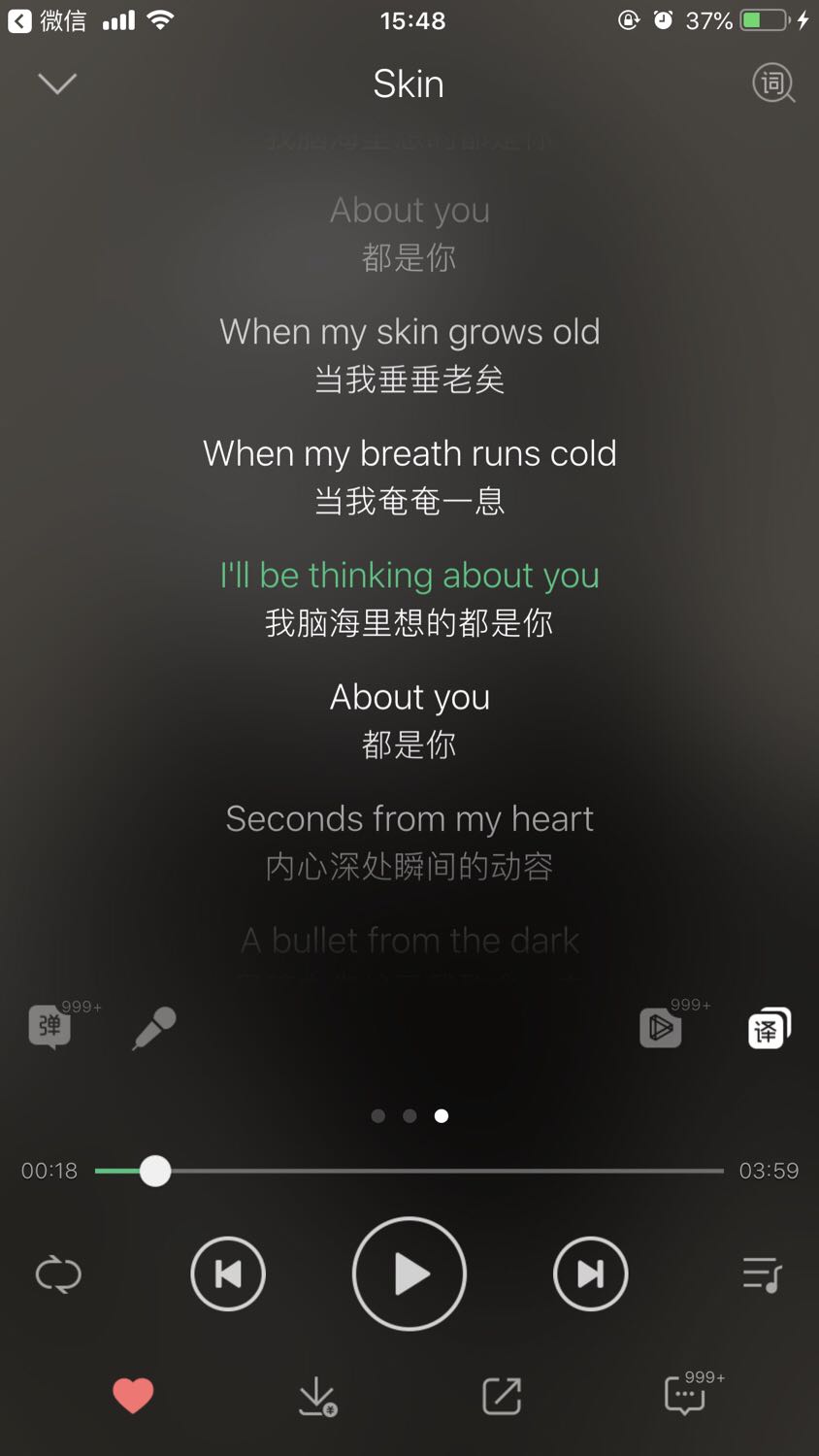Play the song Skin

(409, 1274)
